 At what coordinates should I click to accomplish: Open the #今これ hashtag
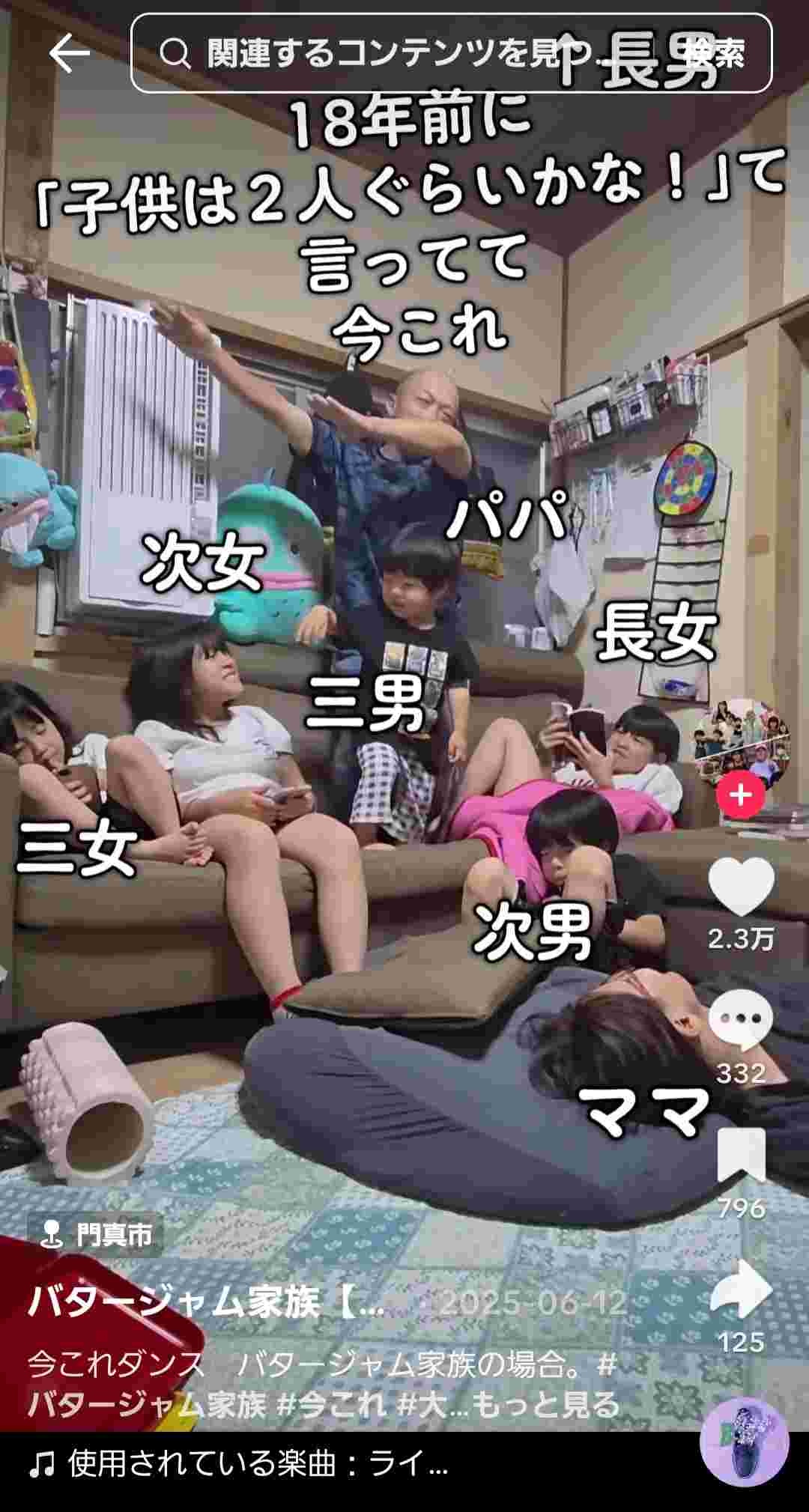(x=331, y=1405)
